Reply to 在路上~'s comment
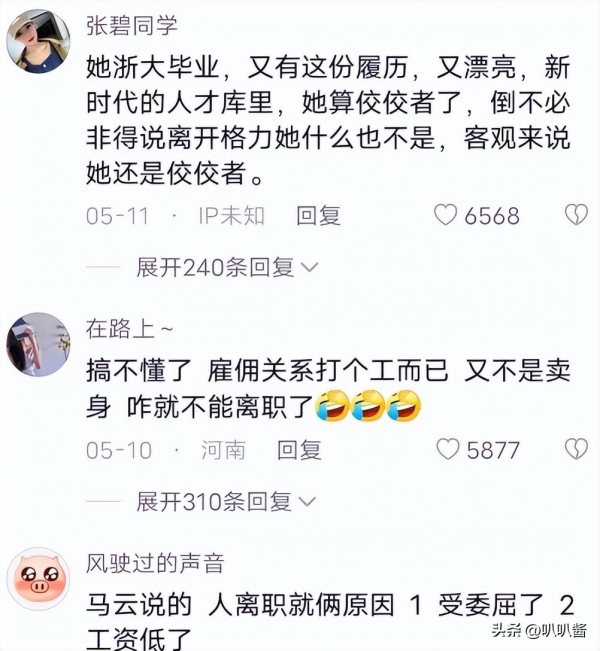This screenshot has height=651, width=600. [x=298, y=449]
